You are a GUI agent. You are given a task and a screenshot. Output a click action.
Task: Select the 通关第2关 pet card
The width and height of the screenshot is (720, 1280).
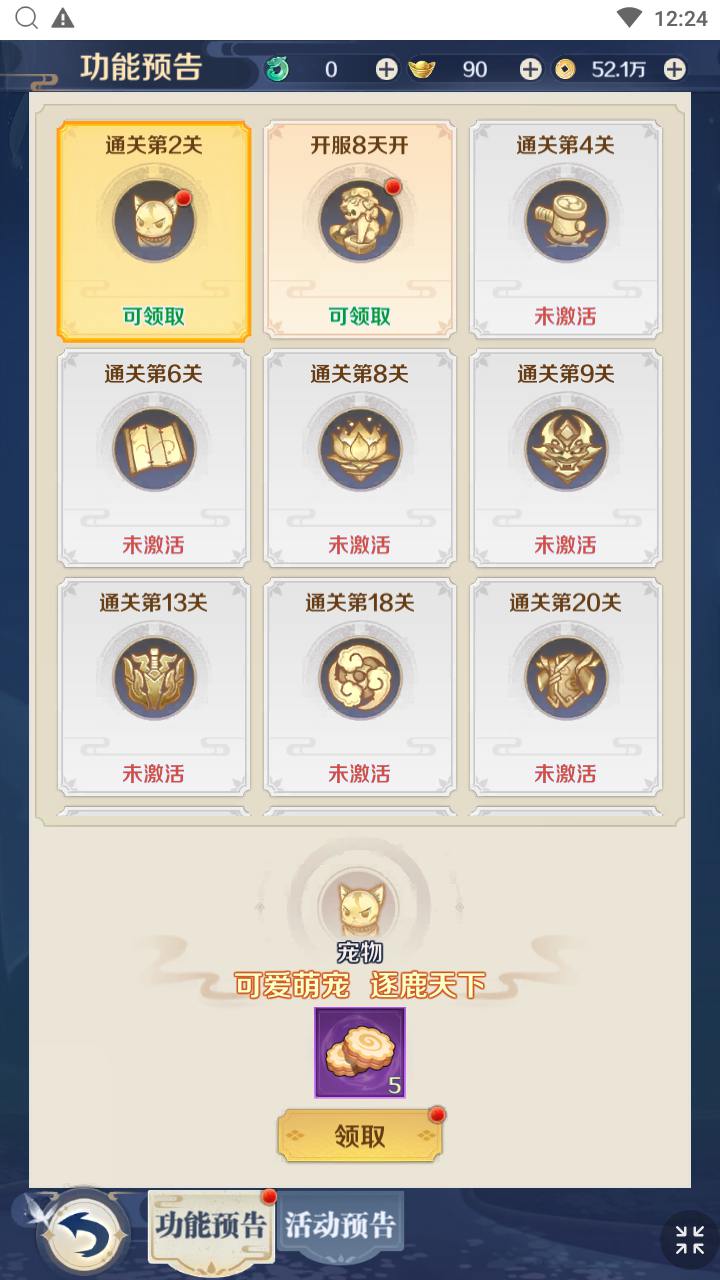153,231
